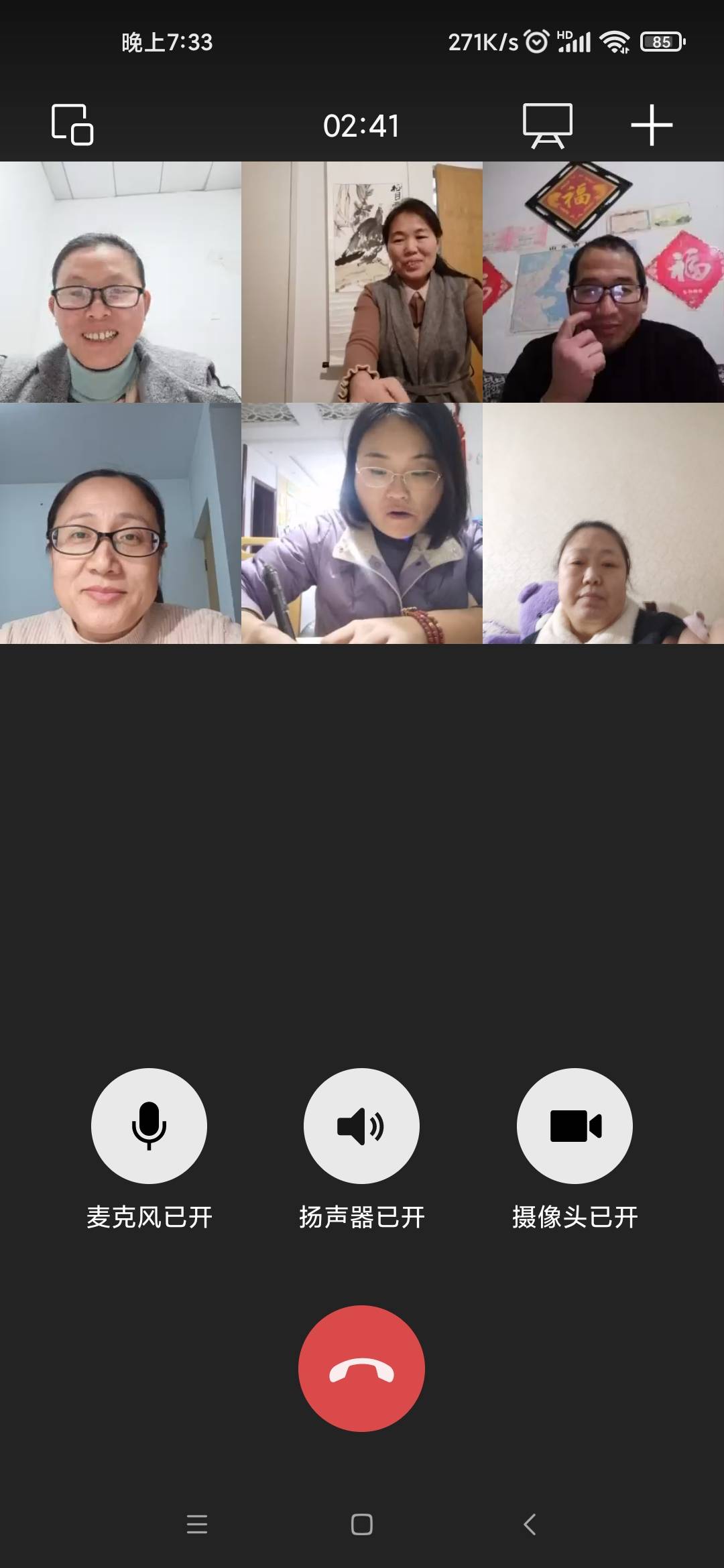The height and width of the screenshot is (1568, 724).
Task: Enlarge the video of the woman in purple jacket
Action: tap(362, 523)
